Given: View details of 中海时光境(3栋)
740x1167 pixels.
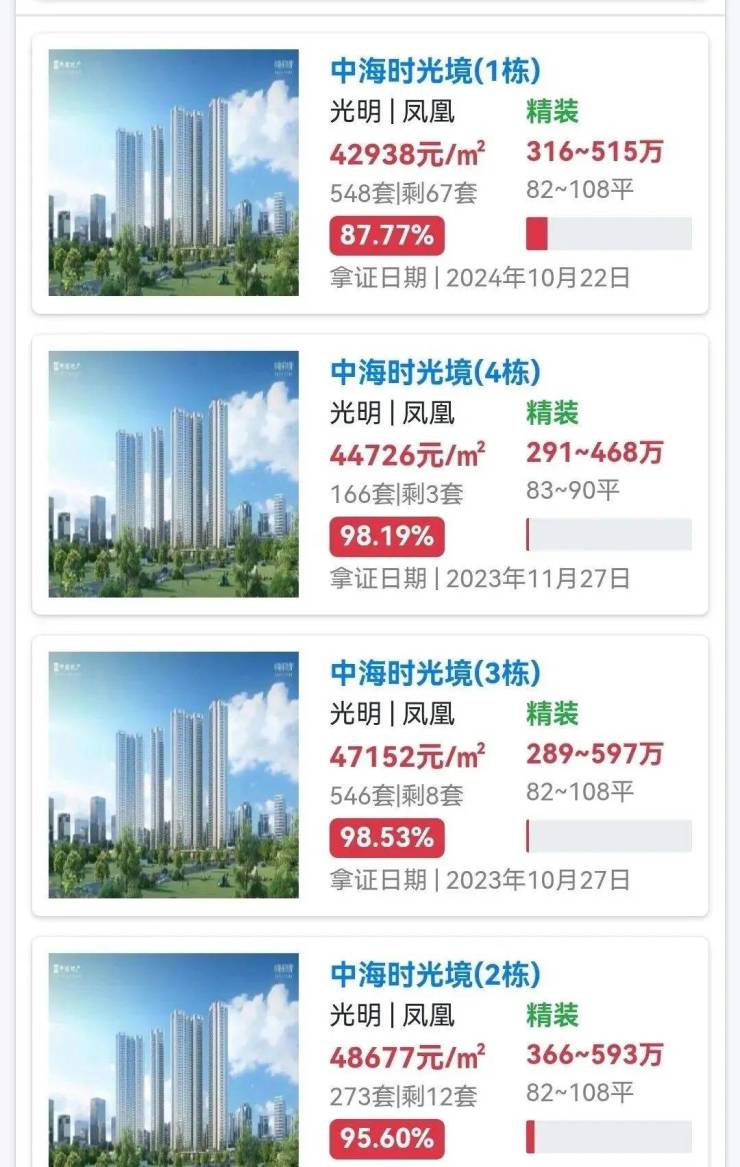Looking at the screenshot, I should click(435, 673).
